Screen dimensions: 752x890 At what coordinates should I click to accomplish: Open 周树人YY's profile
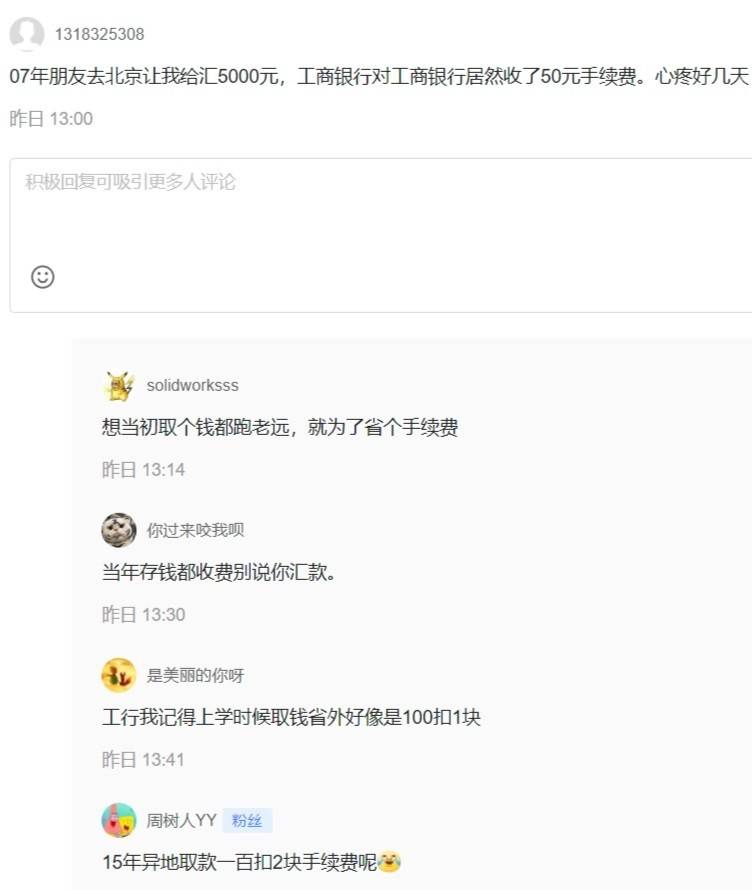click(x=181, y=820)
